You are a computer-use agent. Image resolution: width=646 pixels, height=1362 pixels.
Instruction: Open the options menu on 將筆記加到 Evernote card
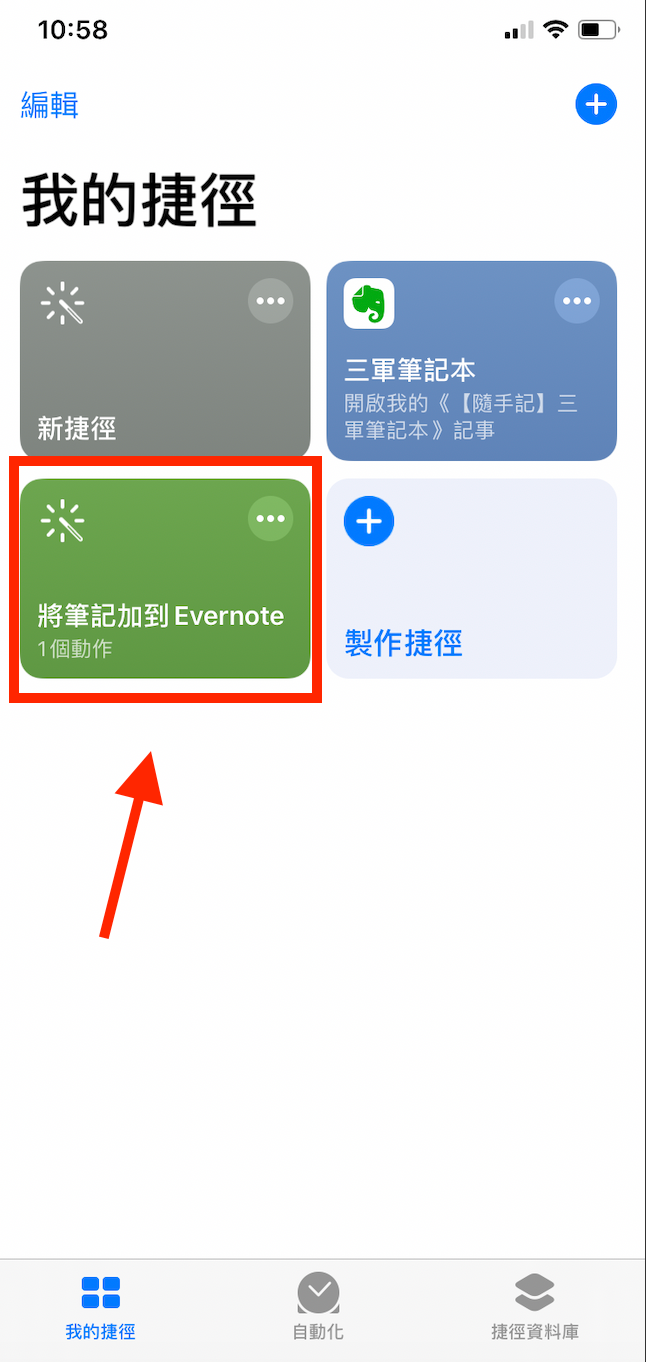point(270,518)
